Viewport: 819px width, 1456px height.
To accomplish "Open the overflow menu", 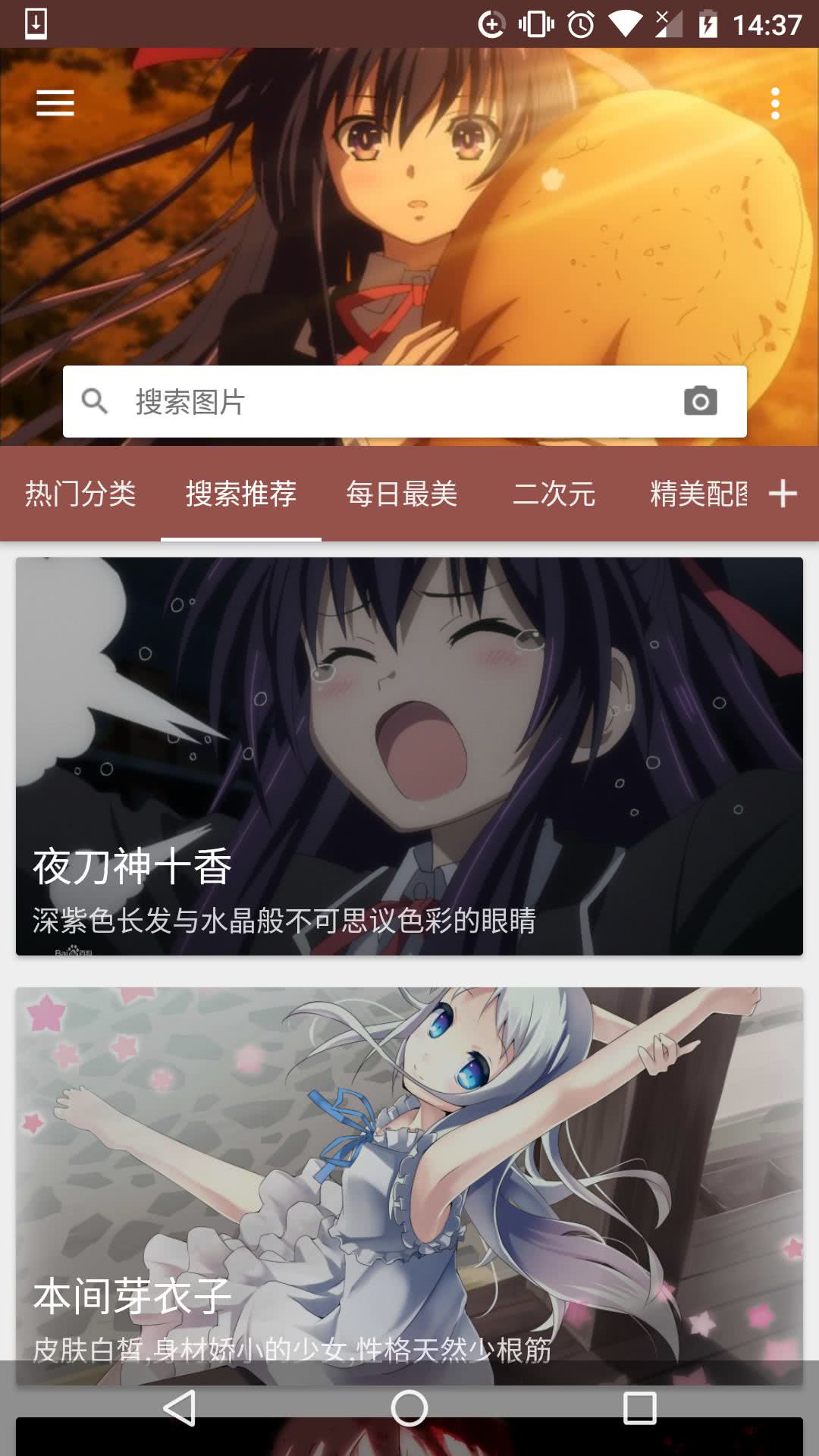I will [774, 103].
